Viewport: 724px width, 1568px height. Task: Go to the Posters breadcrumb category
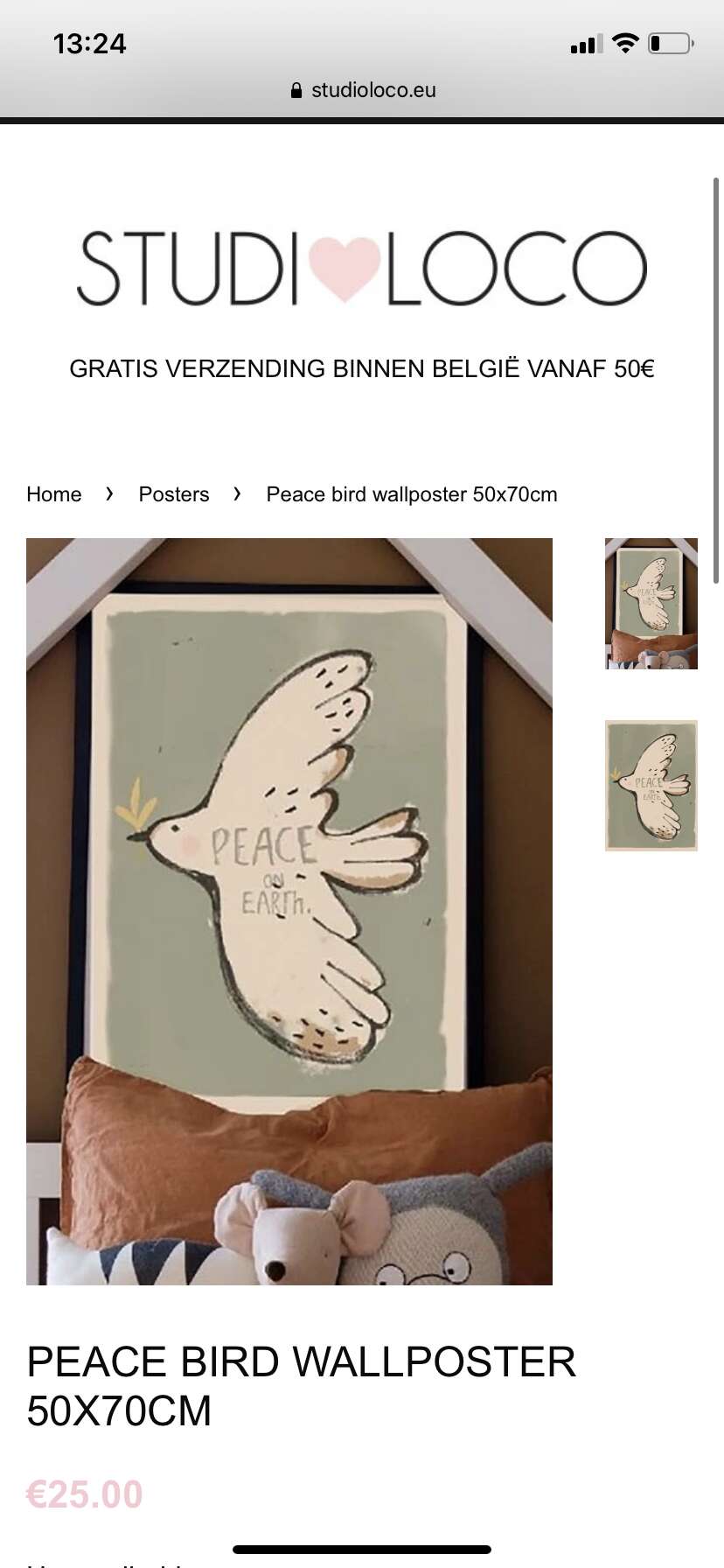(x=174, y=494)
